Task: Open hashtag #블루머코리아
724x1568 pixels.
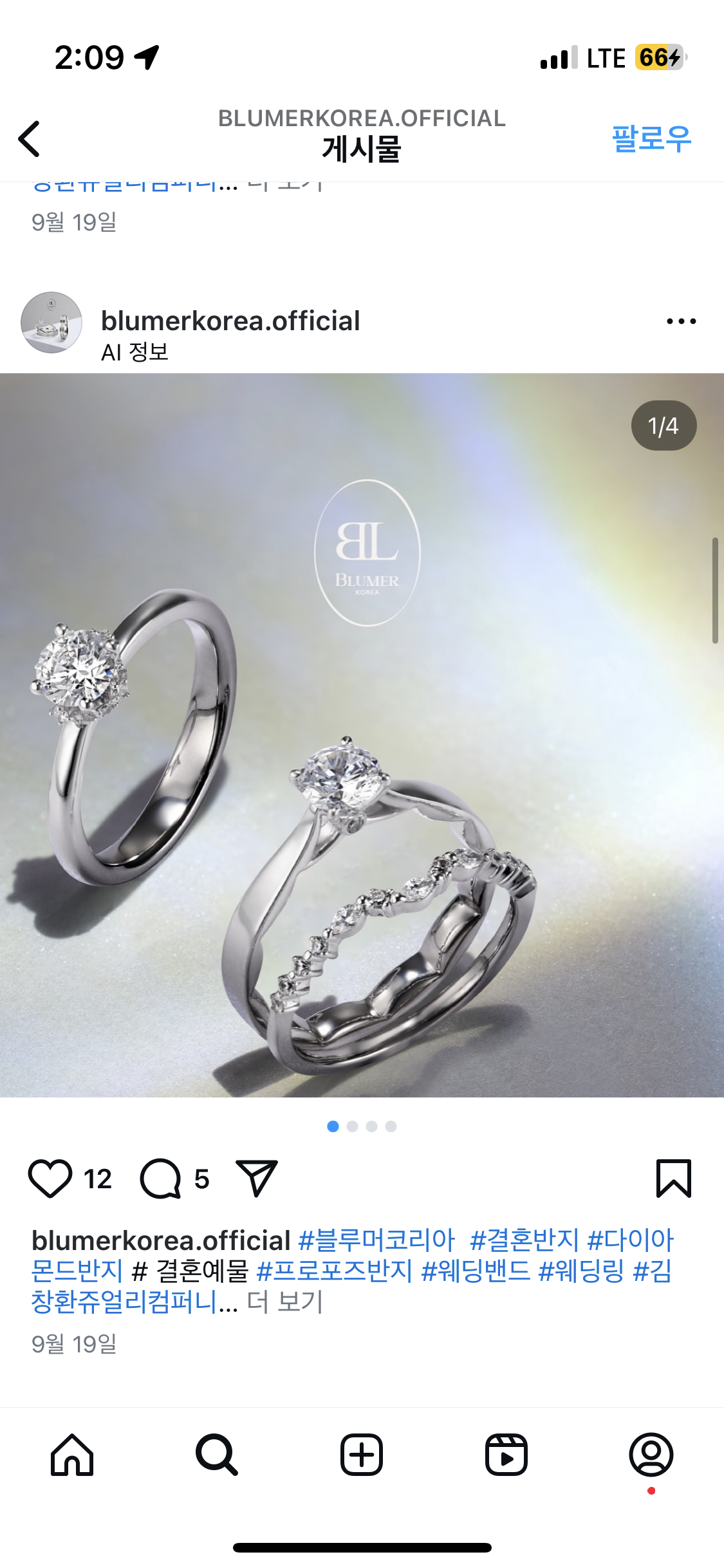Action: [x=376, y=1240]
